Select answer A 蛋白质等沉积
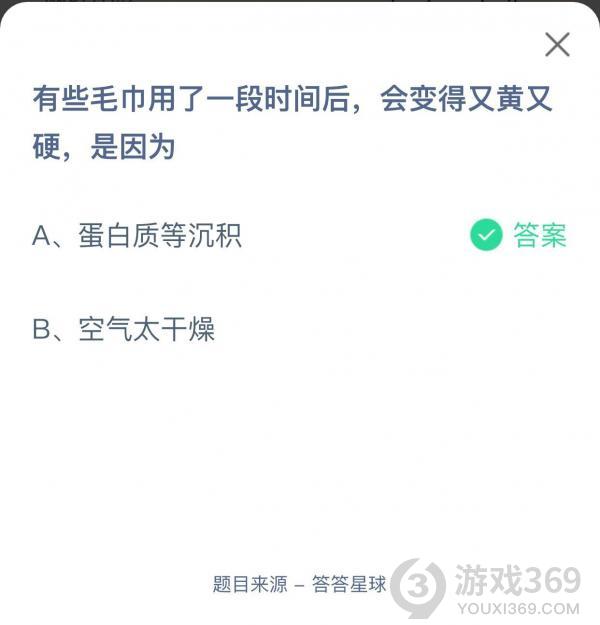This screenshot has width=600, height=625. coord(137,236)
